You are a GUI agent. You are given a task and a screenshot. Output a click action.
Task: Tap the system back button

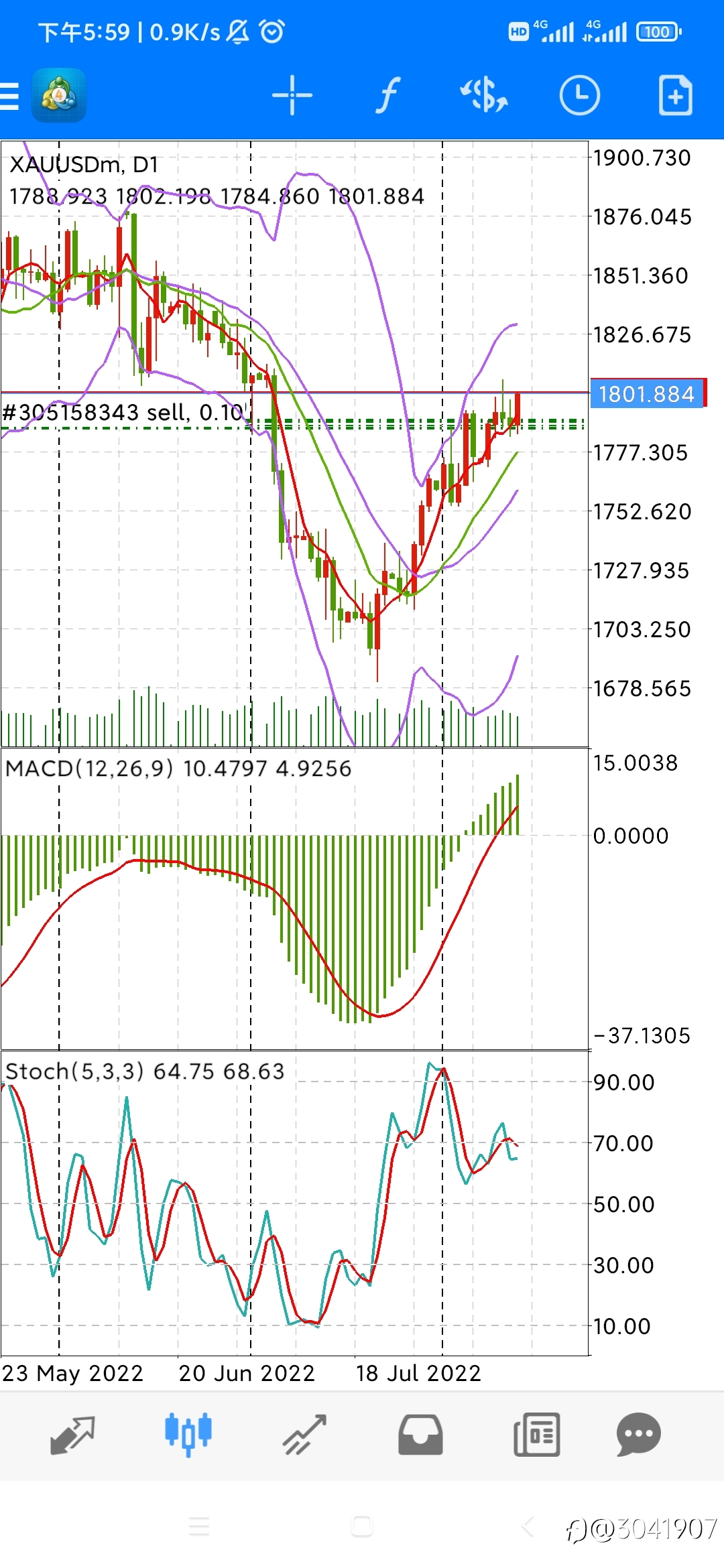pos(528,1527)
